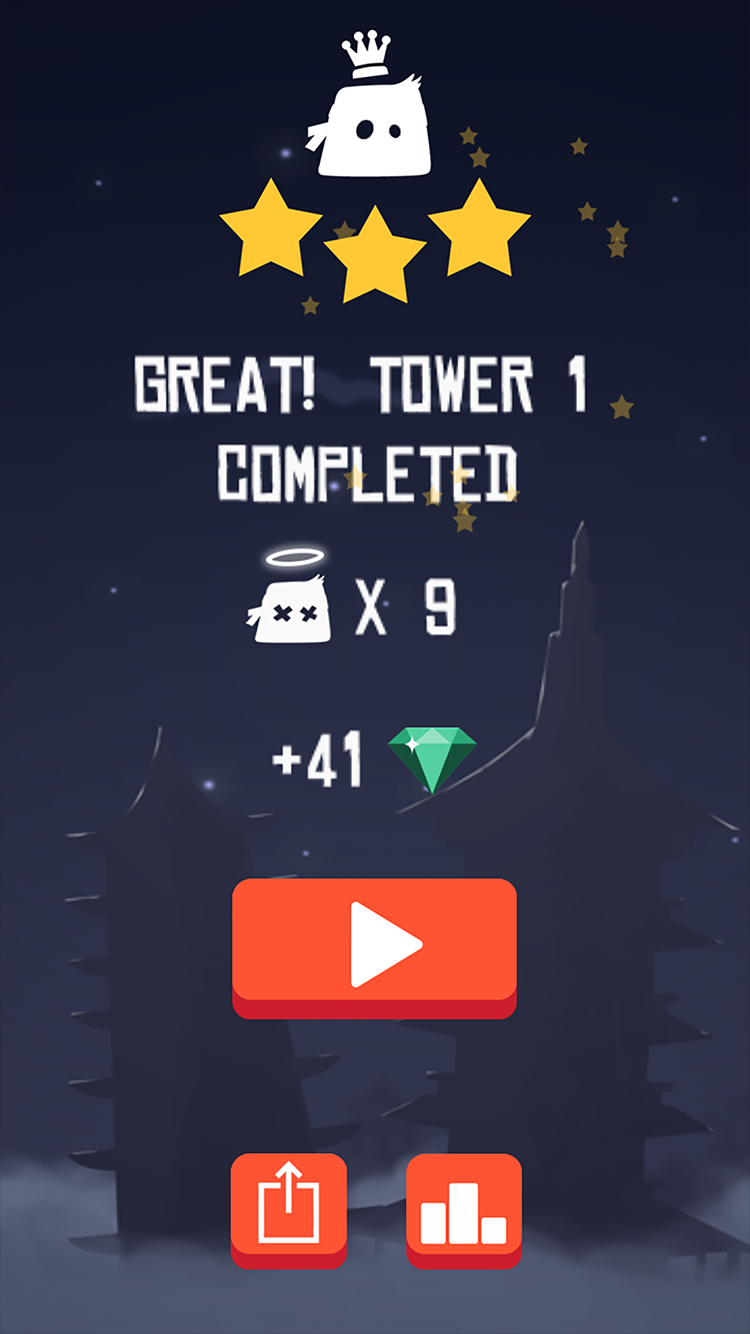Image resolution: width=750 pixels, height=1334 pixels.
Task: Share your Tower 1 result
Action: (x=289, y=1208)
